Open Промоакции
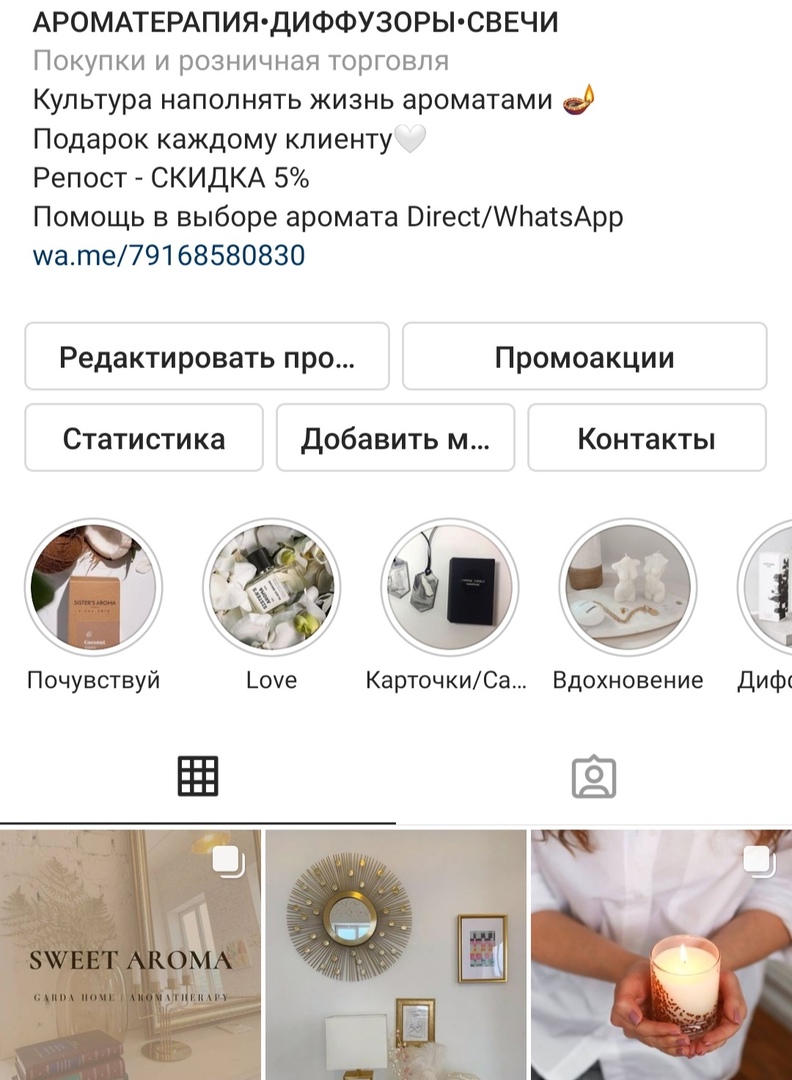792x1080 pixels. pos(584,357)
